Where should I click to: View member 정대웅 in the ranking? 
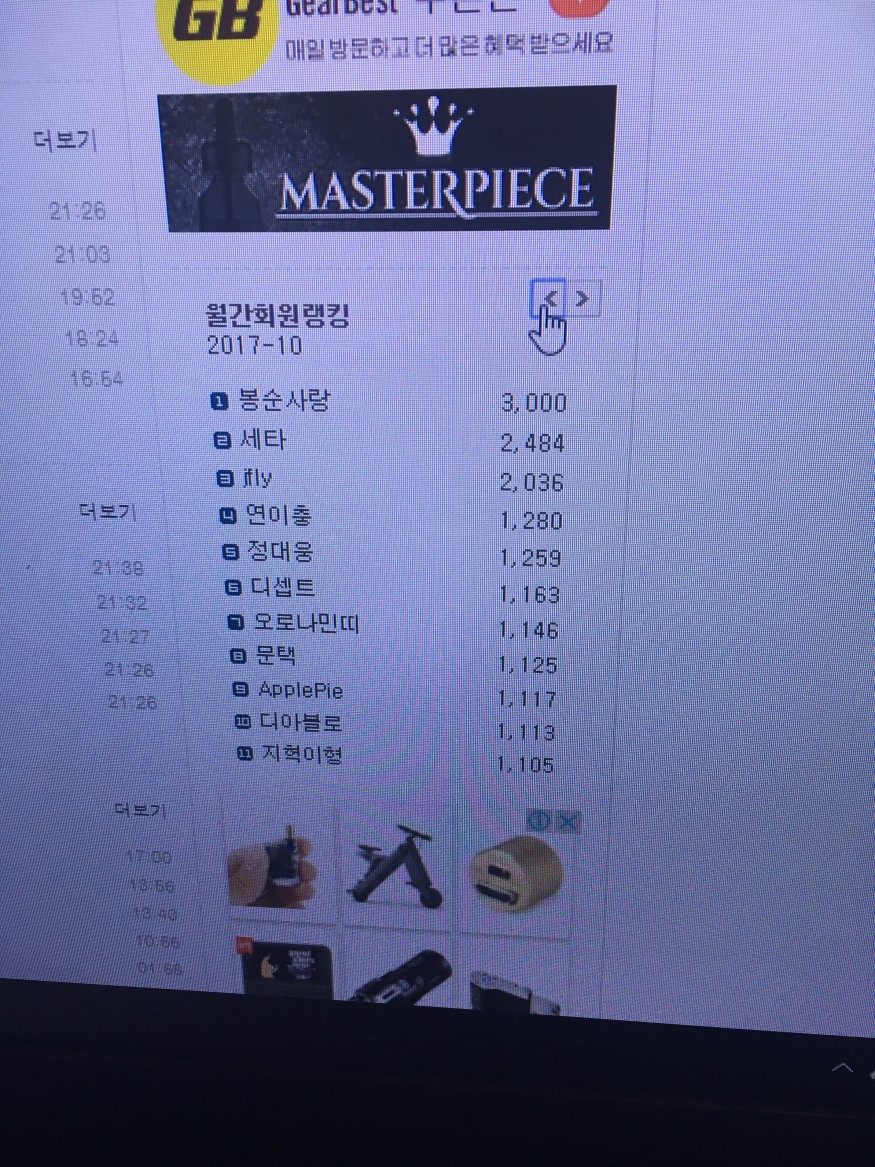coord(281,551)
